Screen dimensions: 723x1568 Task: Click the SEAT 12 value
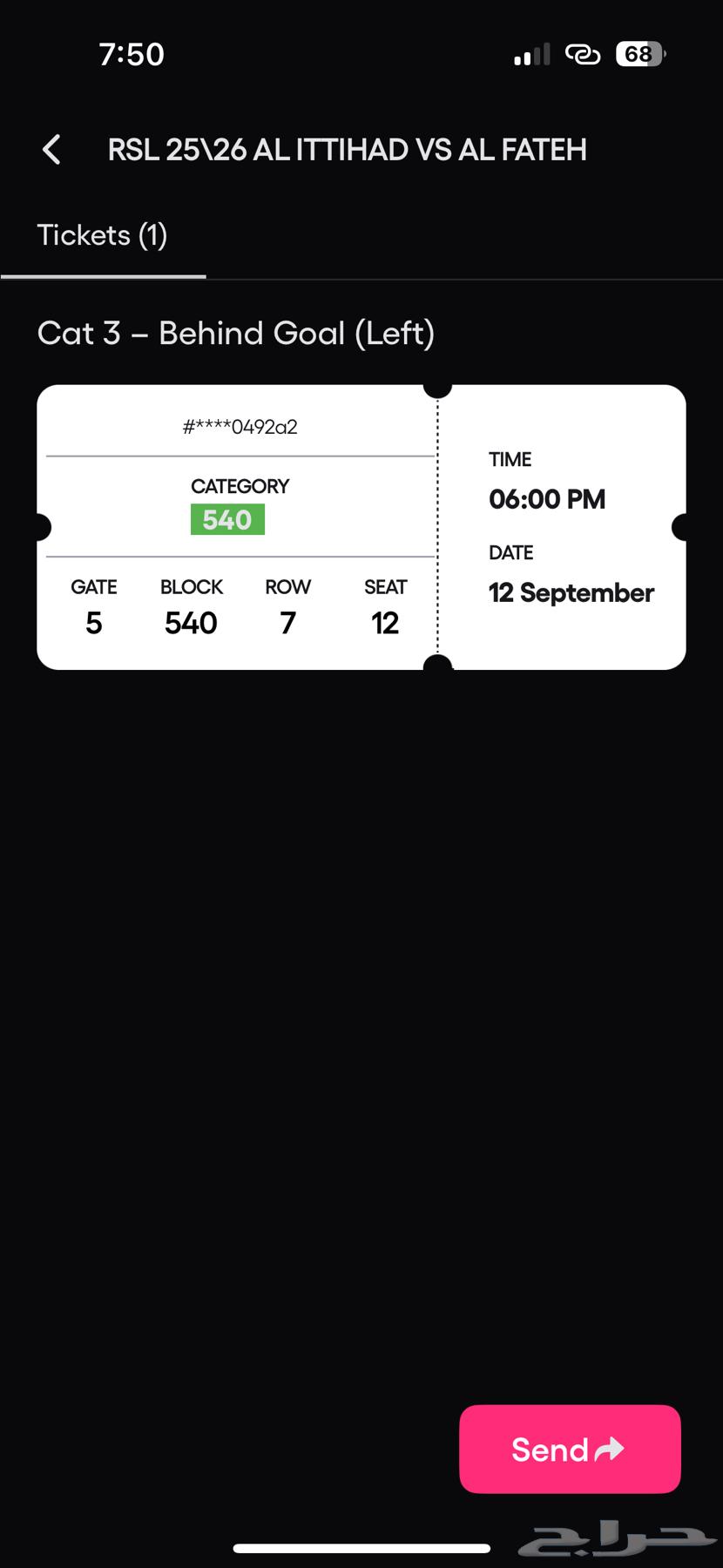[384, 622]
